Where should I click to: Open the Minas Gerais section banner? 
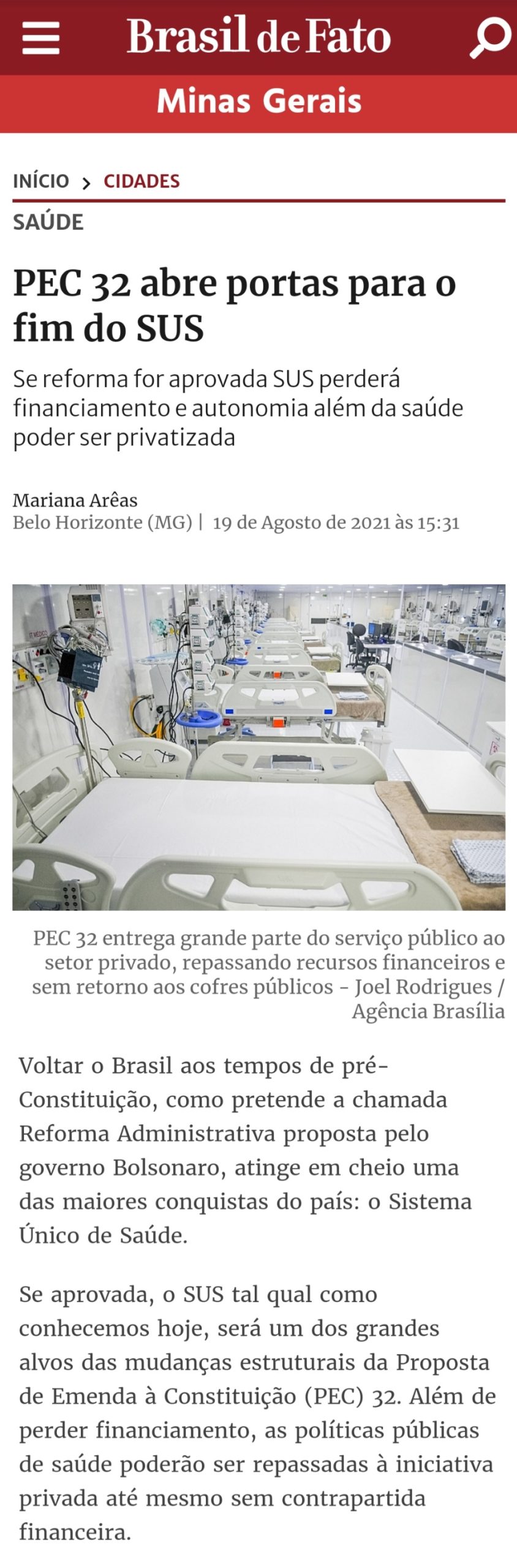coord(258,102)
